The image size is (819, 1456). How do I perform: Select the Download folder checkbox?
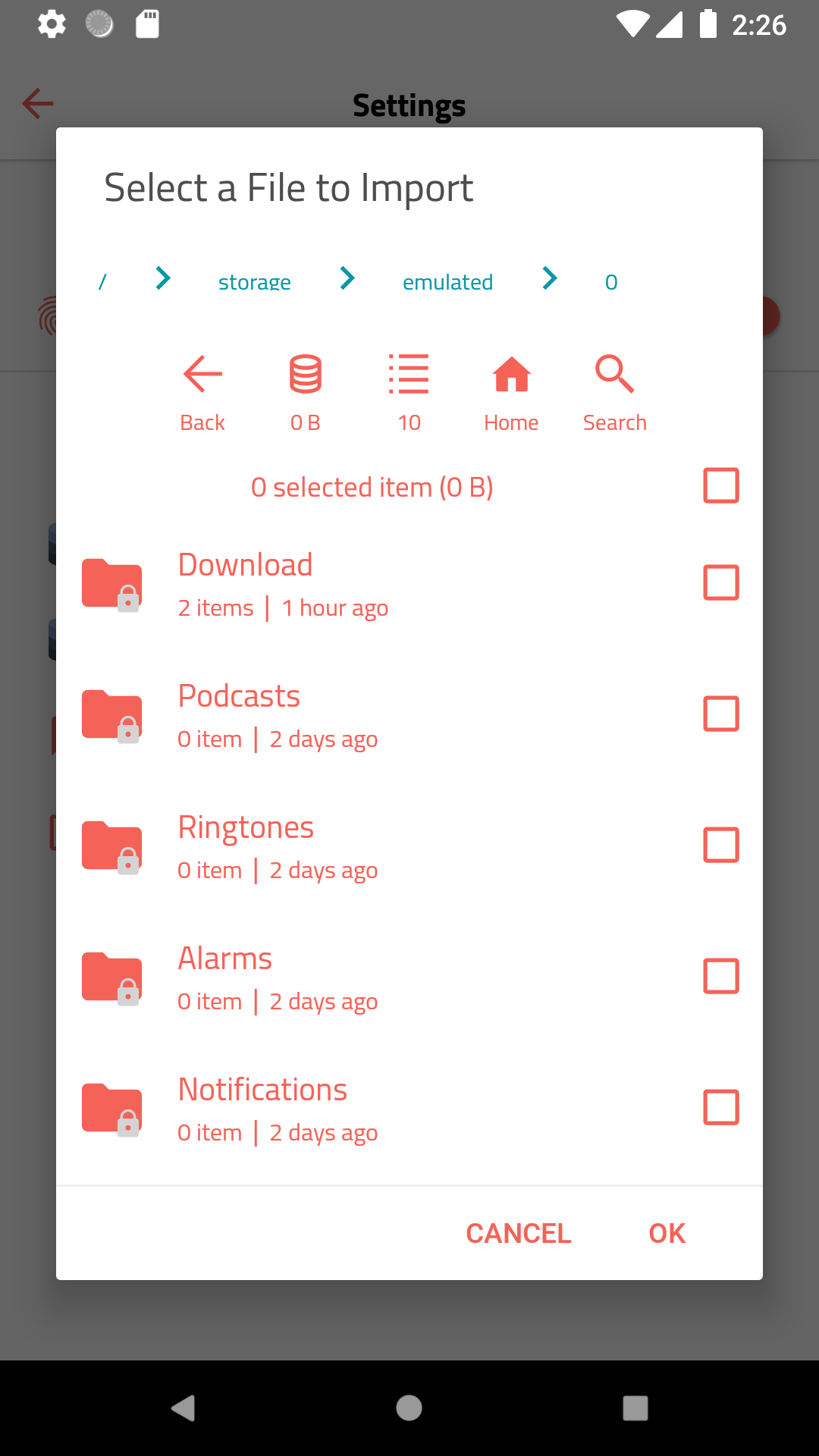point(721,582)
